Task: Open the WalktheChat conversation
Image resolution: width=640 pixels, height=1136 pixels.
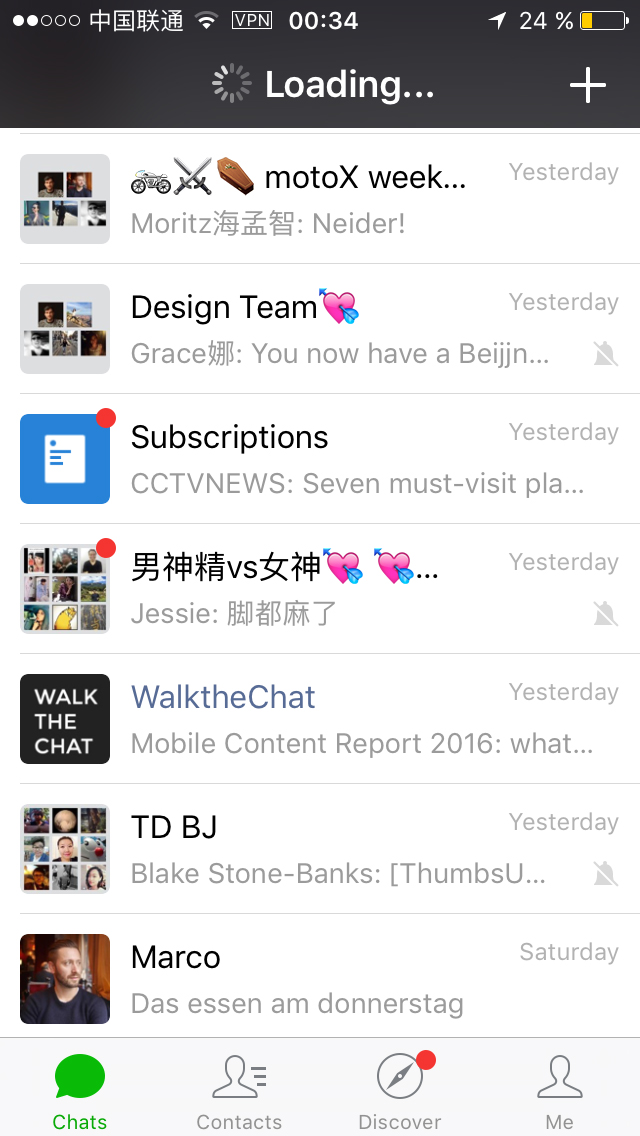Action: 320,719
